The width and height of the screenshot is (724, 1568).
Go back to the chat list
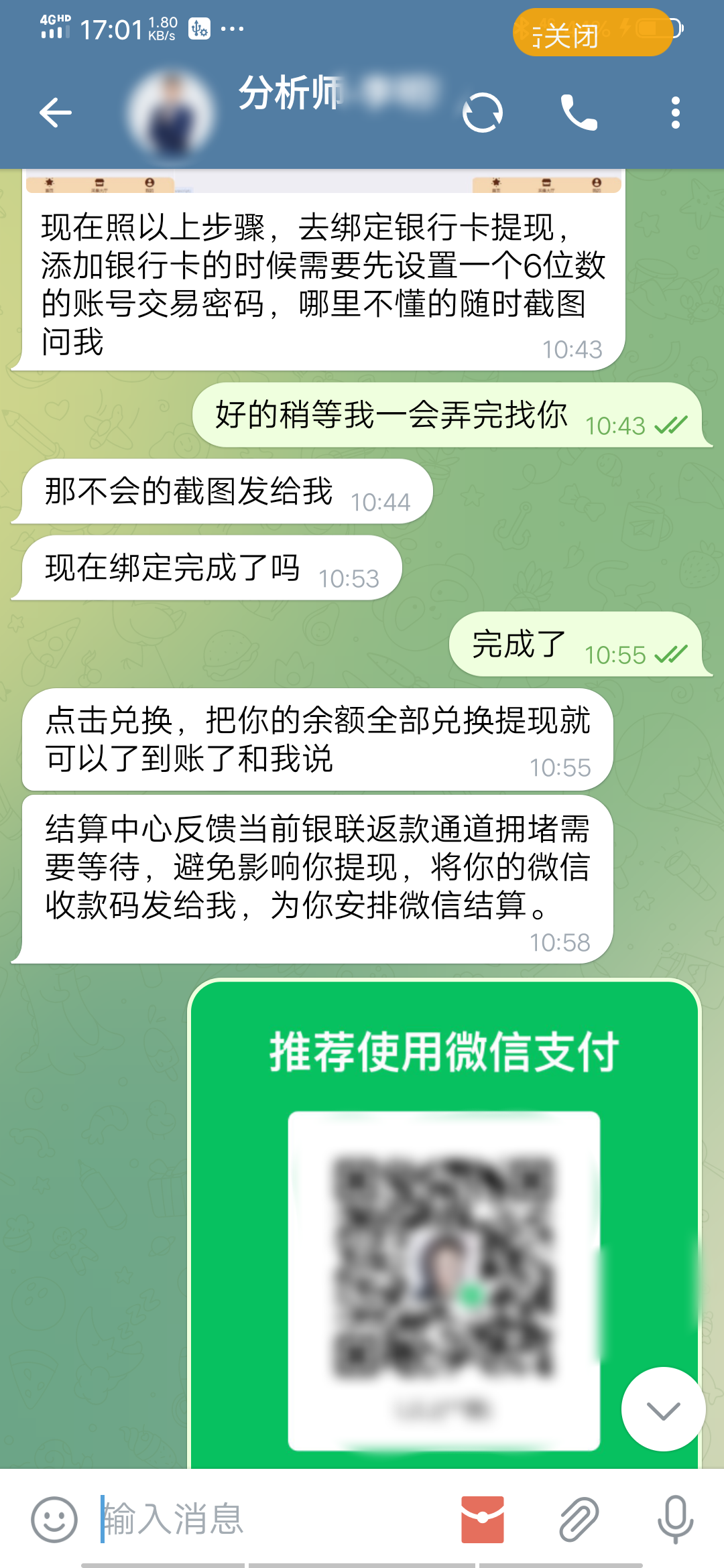pyautogui.click(x=55, y=113)
